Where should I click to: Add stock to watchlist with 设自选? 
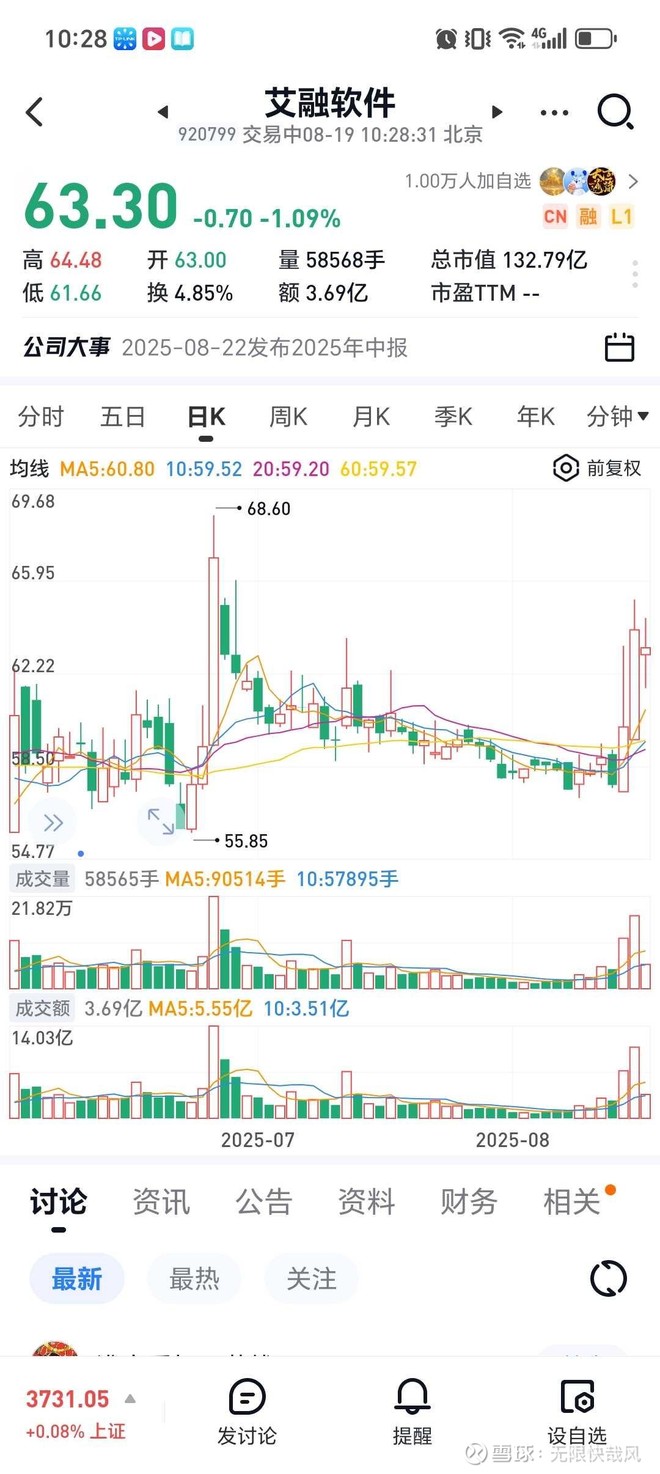(x=577, y=1412)
